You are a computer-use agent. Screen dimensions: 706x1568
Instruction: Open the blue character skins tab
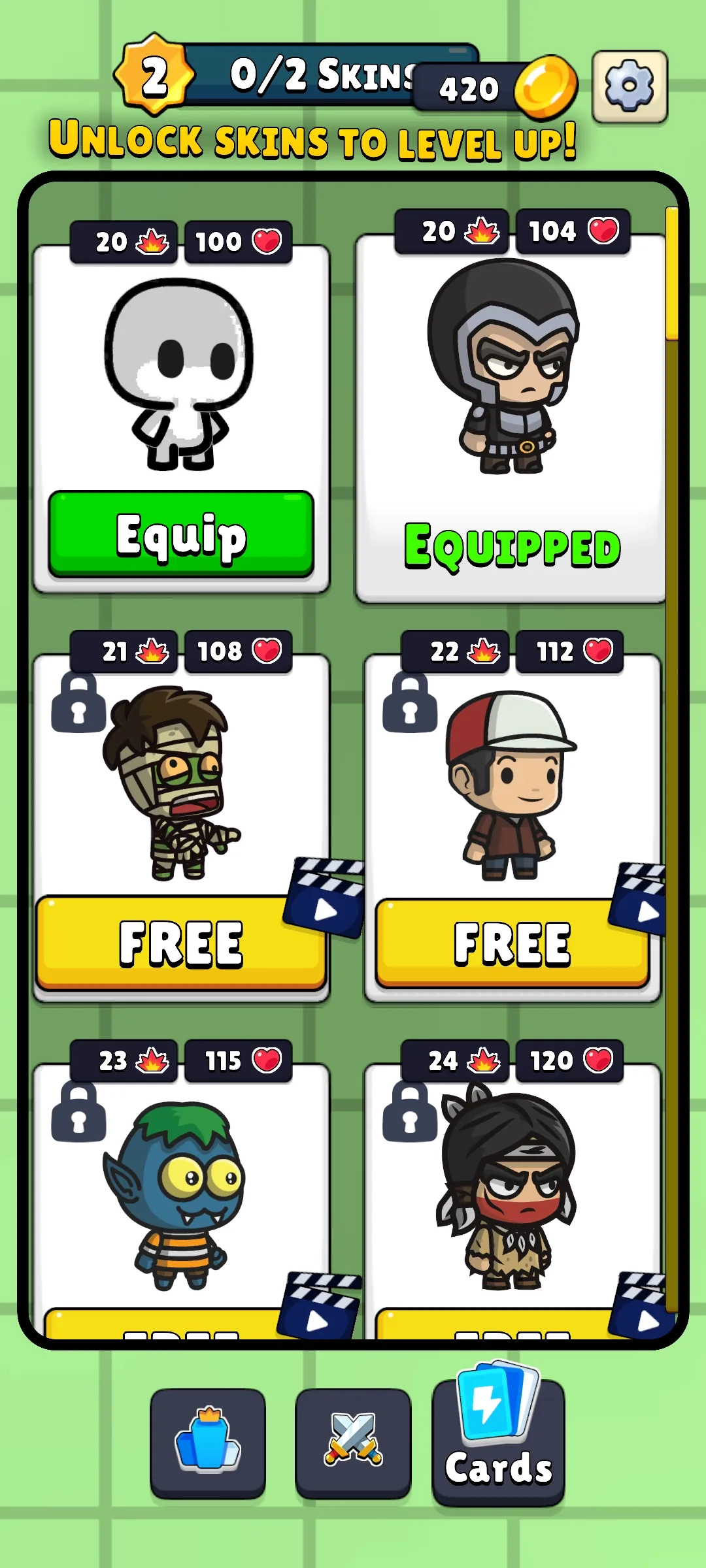coord(208,1443)
